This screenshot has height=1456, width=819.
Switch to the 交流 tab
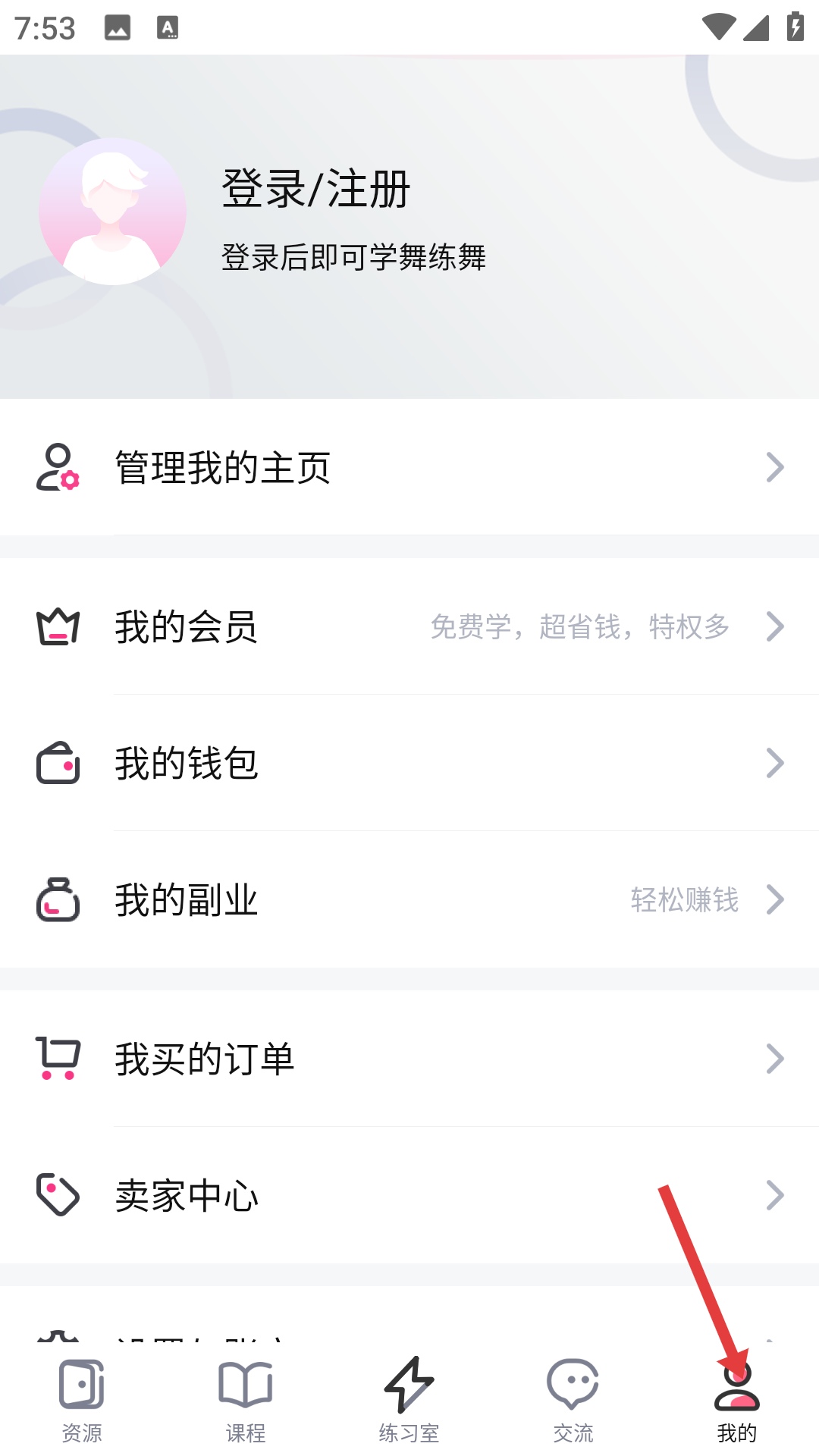pos(573,1400)
